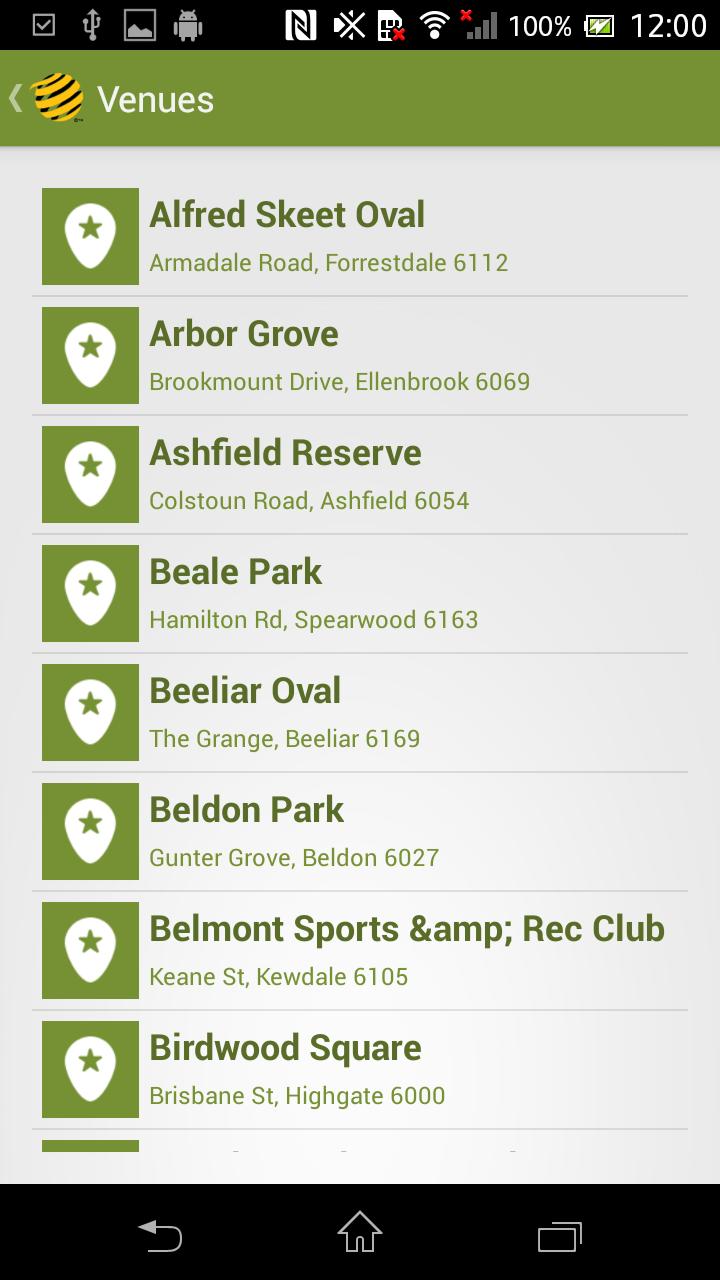Choose the Beeliar Oval row
The width and height of the screenshot is (720, 1280).
coord(360,712)
